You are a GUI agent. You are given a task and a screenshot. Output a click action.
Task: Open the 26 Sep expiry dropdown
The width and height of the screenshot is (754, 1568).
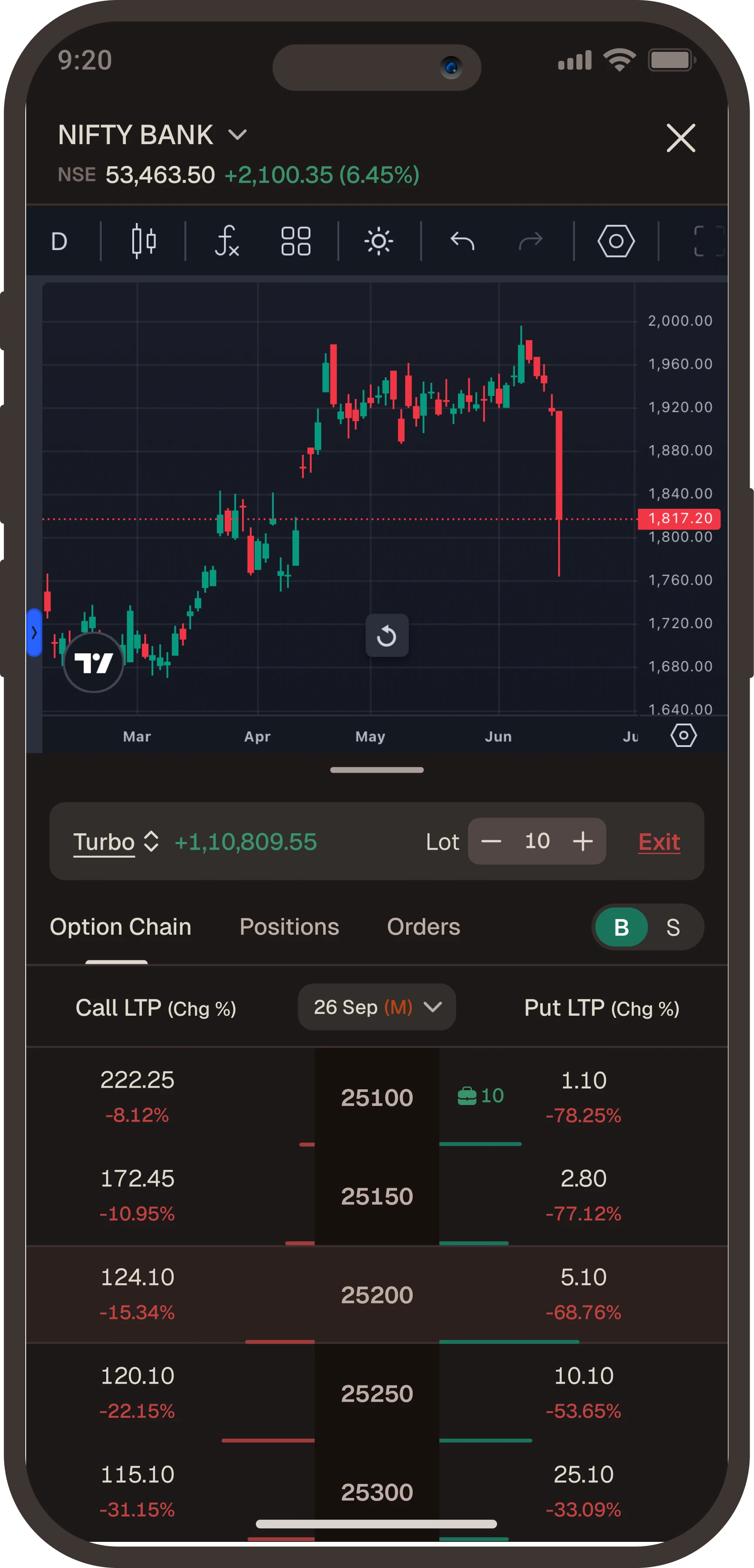(x=377, y=1007)
